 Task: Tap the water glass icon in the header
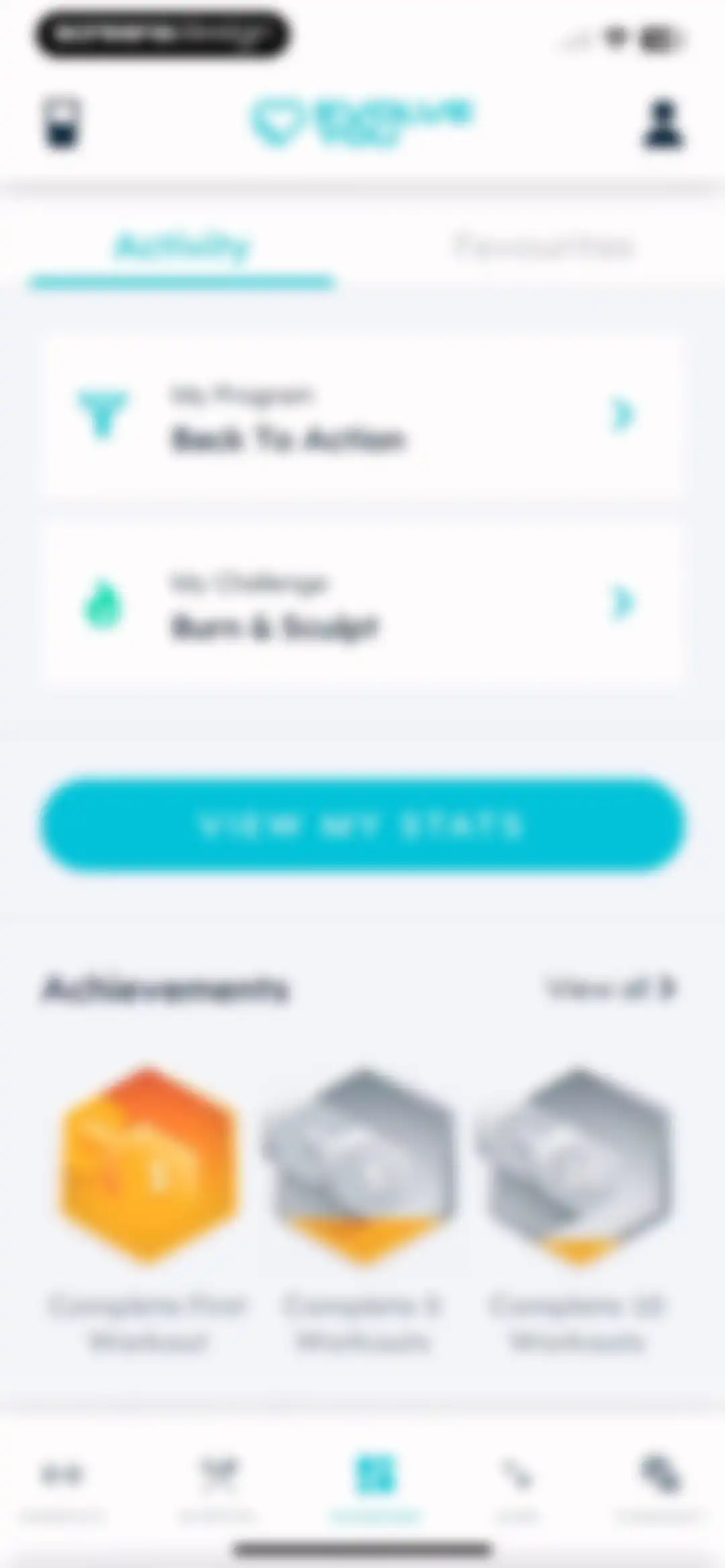(x=62, y=124)
